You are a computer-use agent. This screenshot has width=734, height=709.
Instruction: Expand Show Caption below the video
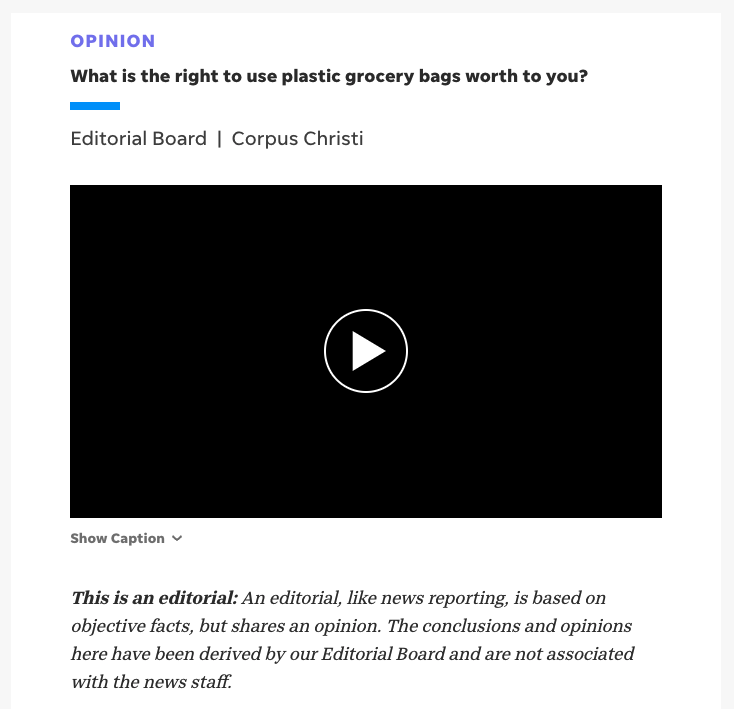(126, 538)
